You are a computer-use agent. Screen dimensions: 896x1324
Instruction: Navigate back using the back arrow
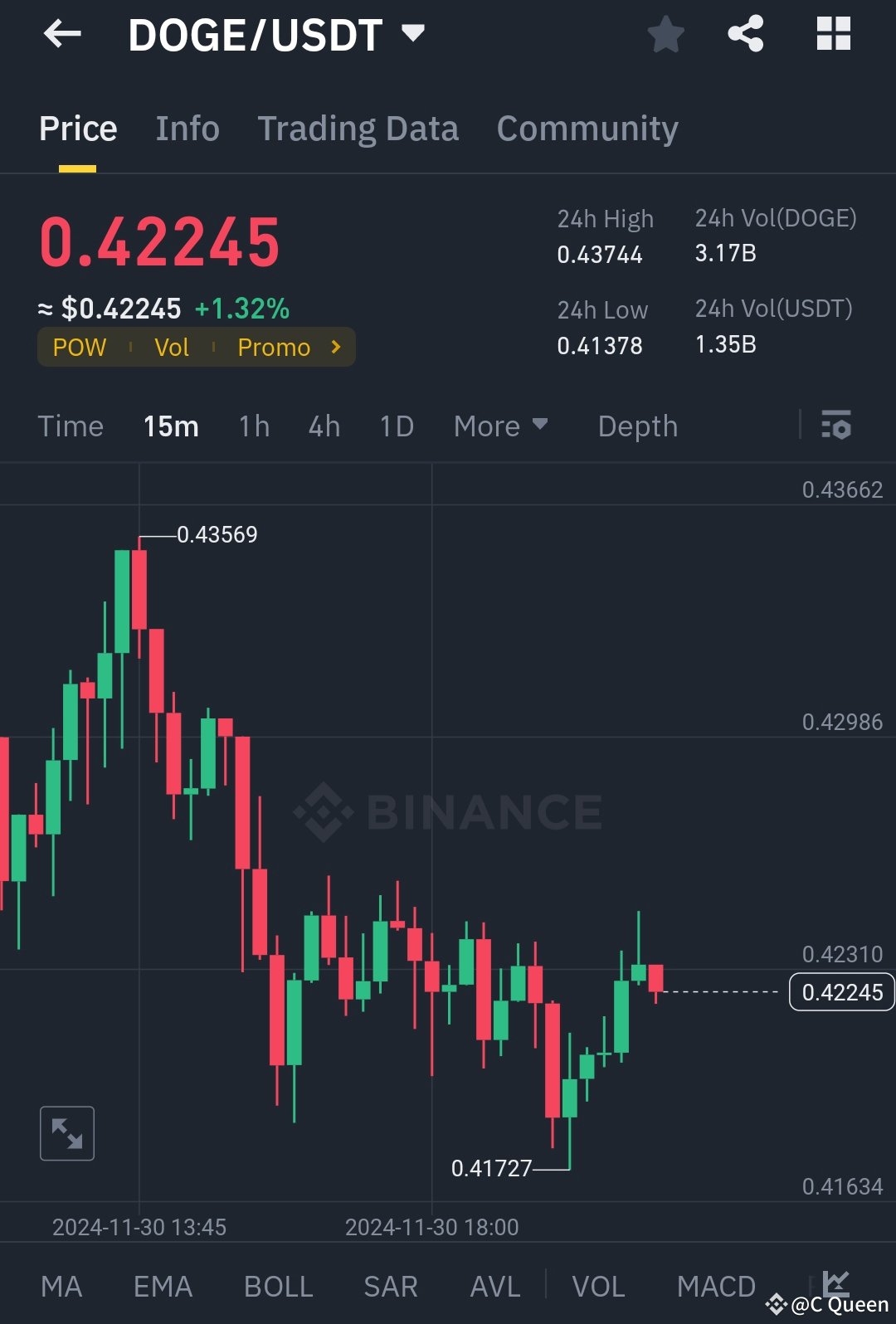click(62, 33)
